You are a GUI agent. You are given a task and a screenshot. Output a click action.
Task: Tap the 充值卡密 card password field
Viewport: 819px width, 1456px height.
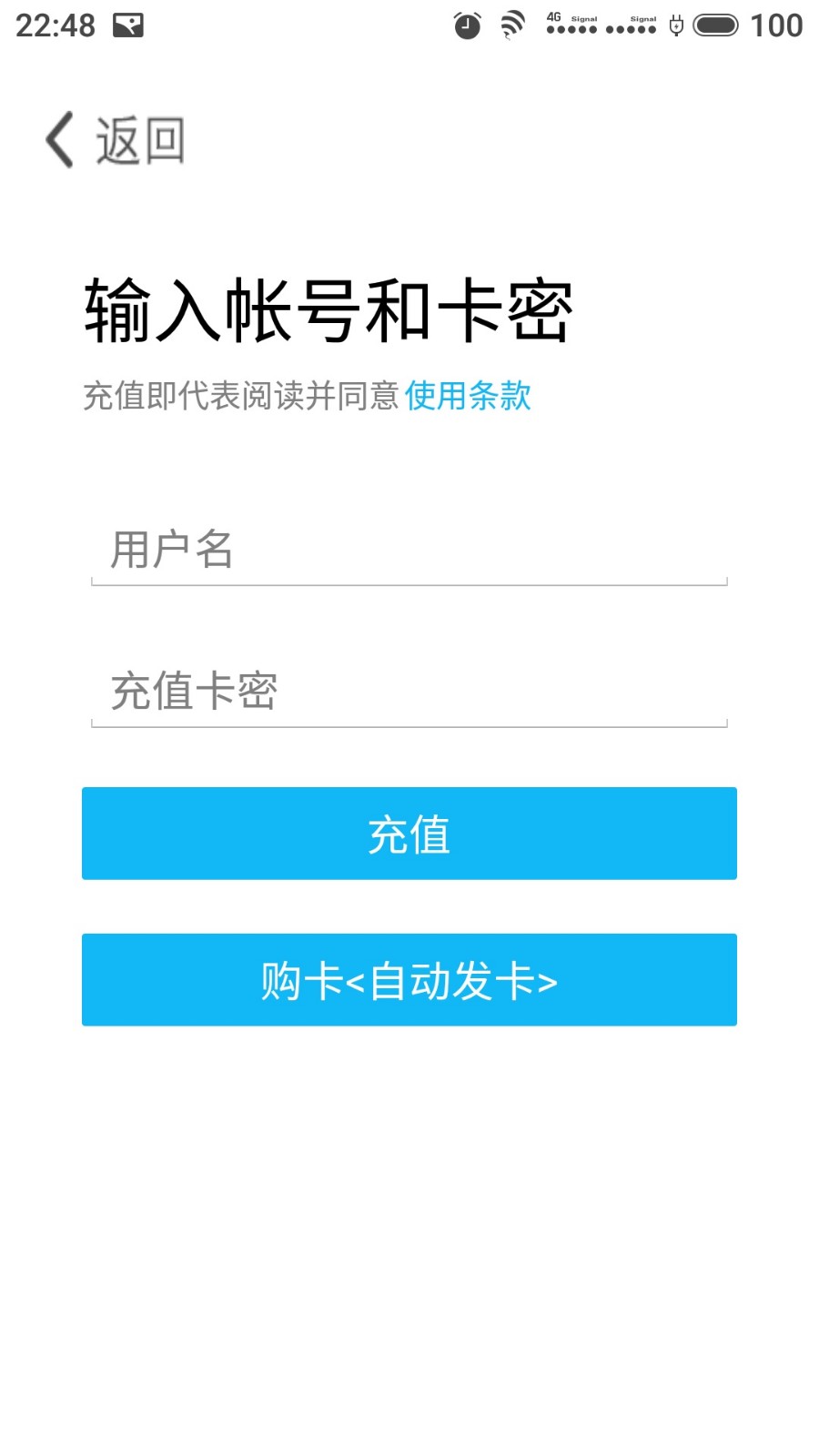pos(409,692)
